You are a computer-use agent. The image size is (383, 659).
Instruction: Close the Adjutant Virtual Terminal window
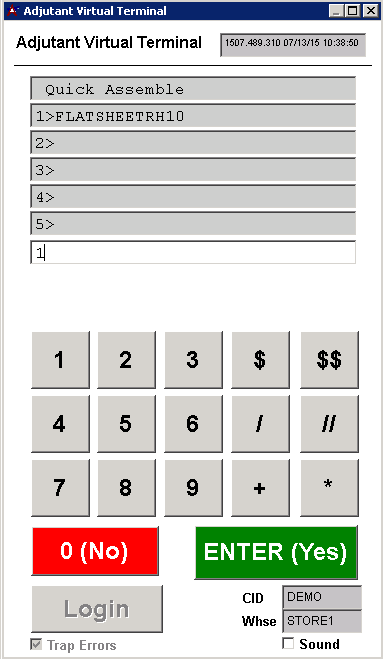[370, 11]
